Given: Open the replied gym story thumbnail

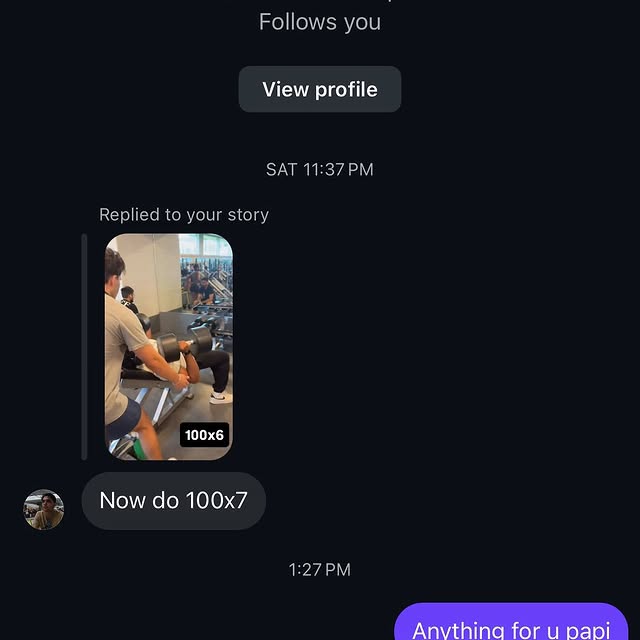Looking at the screenshot, I should (x=168, y=346).
